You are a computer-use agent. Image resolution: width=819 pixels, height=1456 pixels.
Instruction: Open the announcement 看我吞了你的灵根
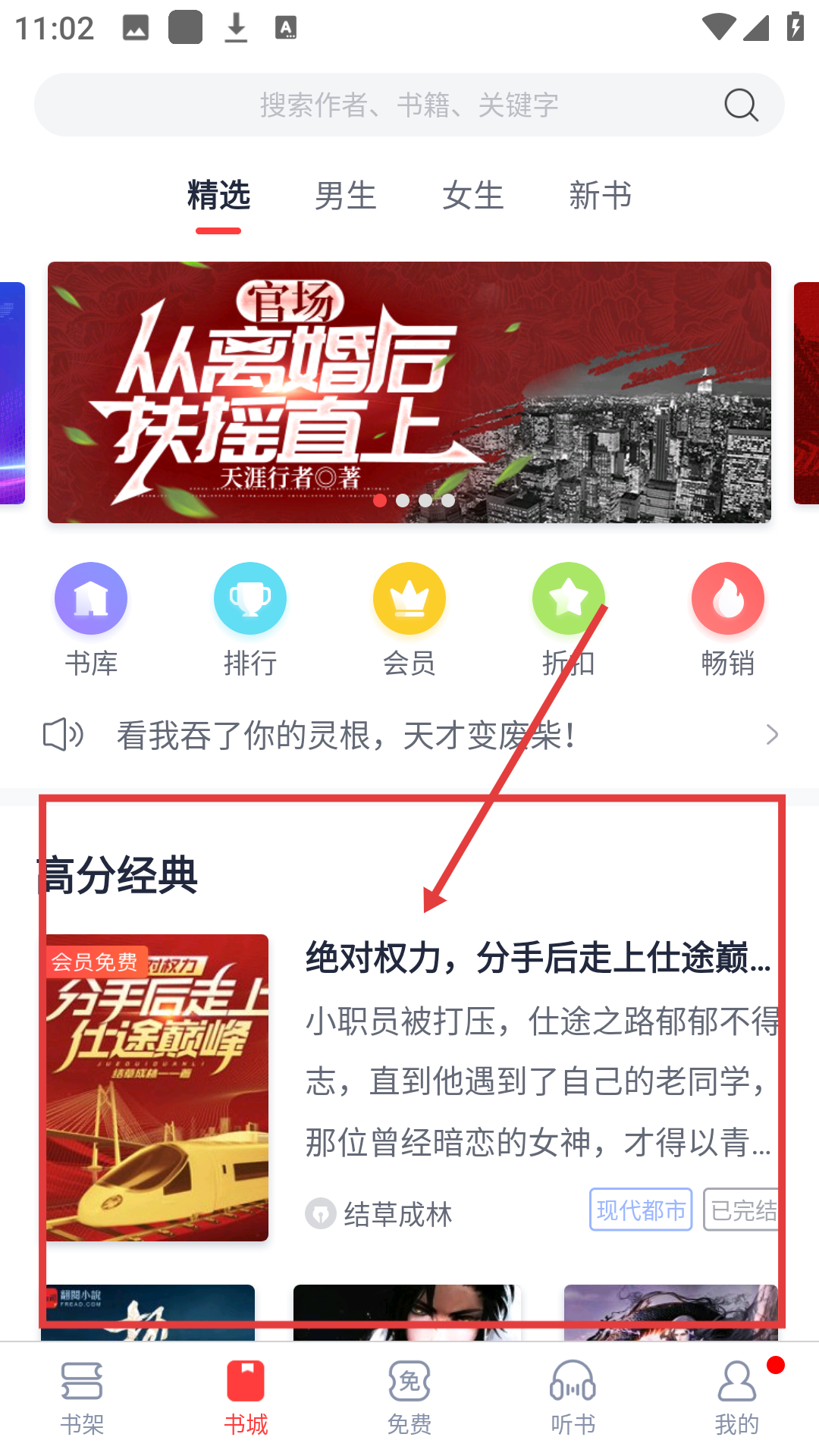pyautogui.click(x=409, y=735)
